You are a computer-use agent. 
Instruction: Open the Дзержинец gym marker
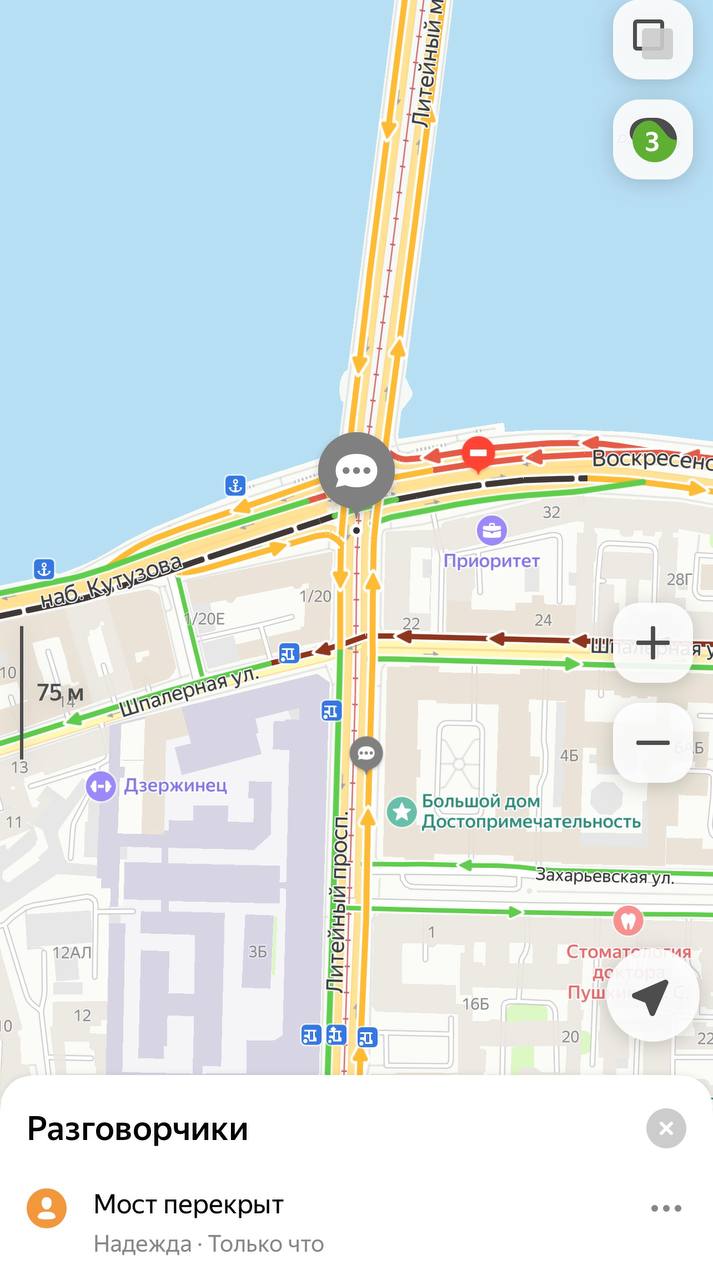(x=101, y=786)
